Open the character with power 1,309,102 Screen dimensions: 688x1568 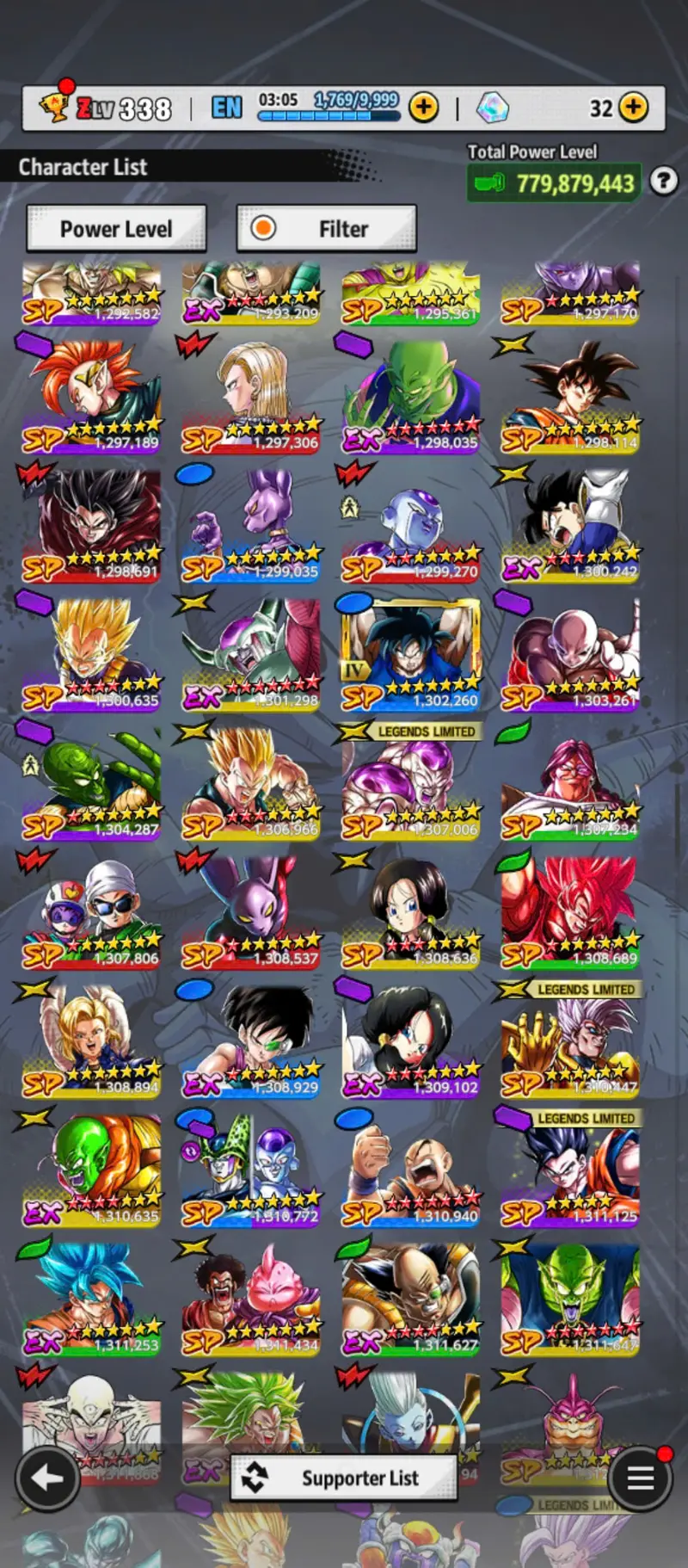coord(411,1043)
